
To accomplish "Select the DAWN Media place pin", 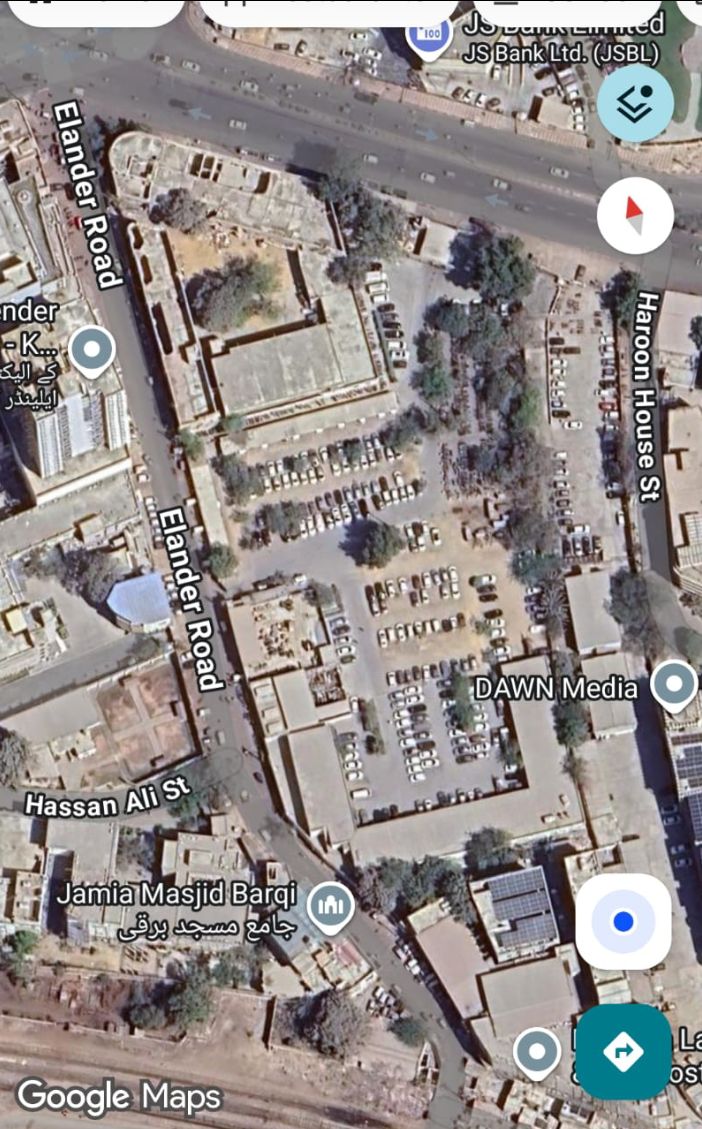I will point(674,686).
